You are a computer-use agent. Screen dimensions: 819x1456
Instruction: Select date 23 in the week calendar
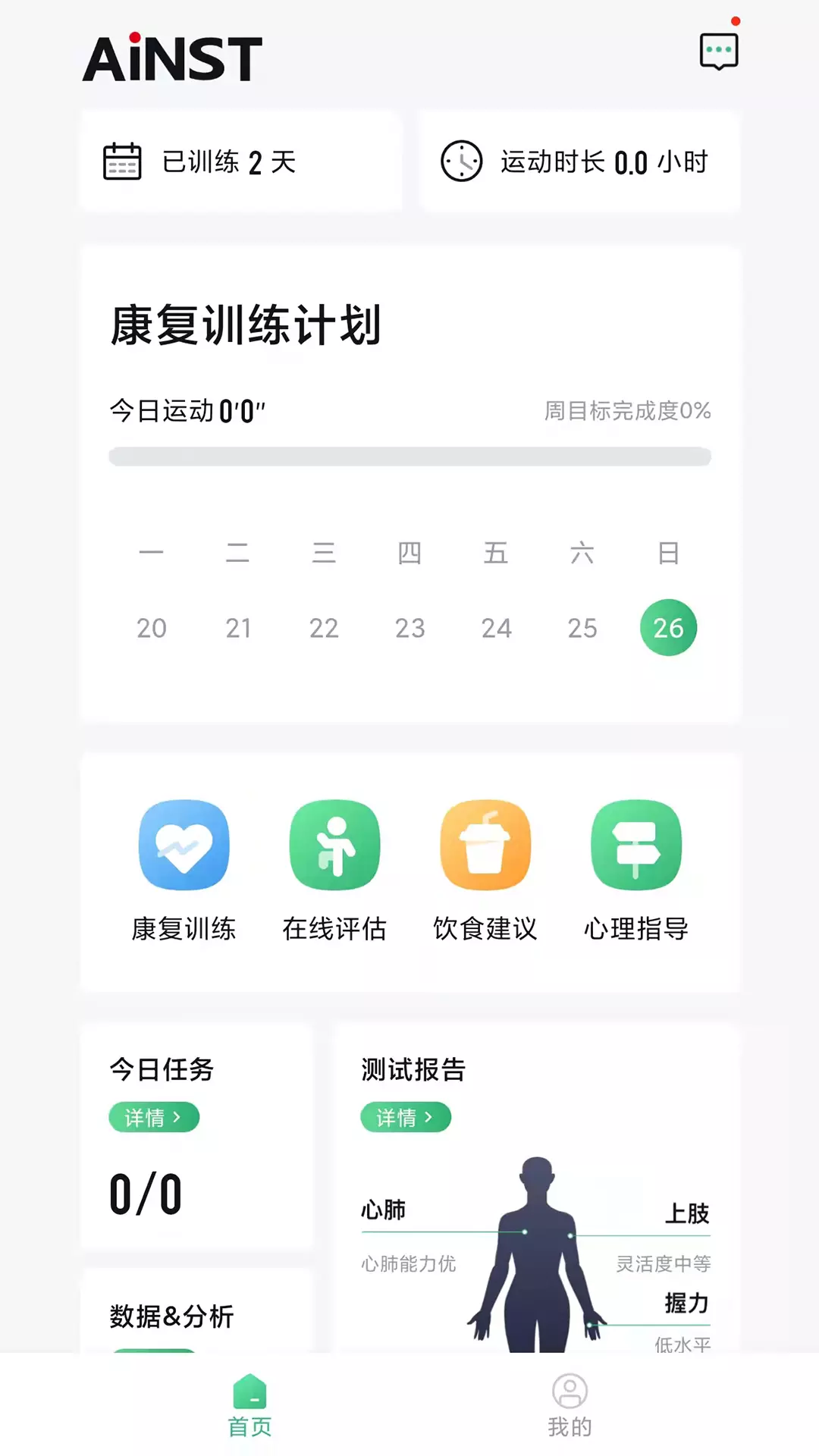[409, 628]
